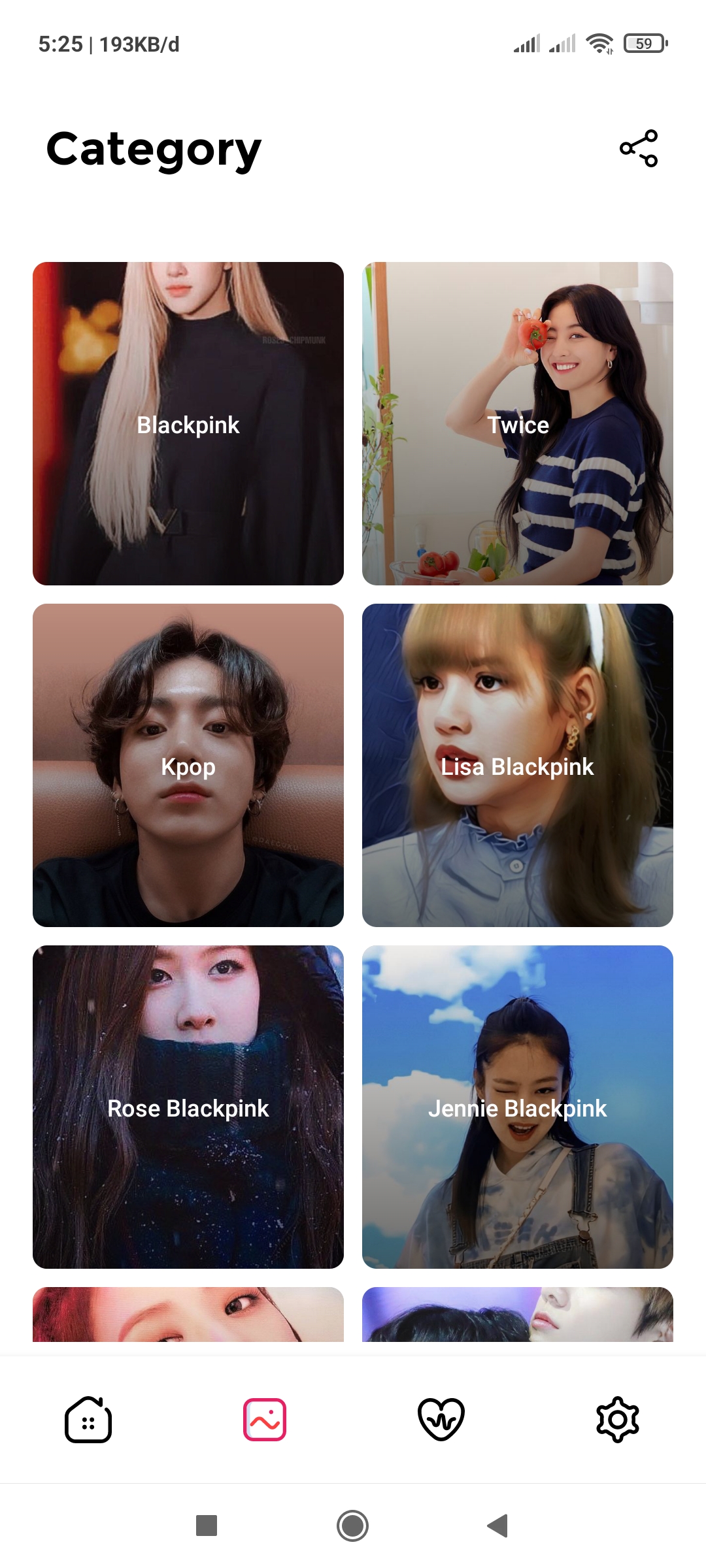Go to the Favorites heart tab
The image size is (706, 1568).
tap(441, 1419)
